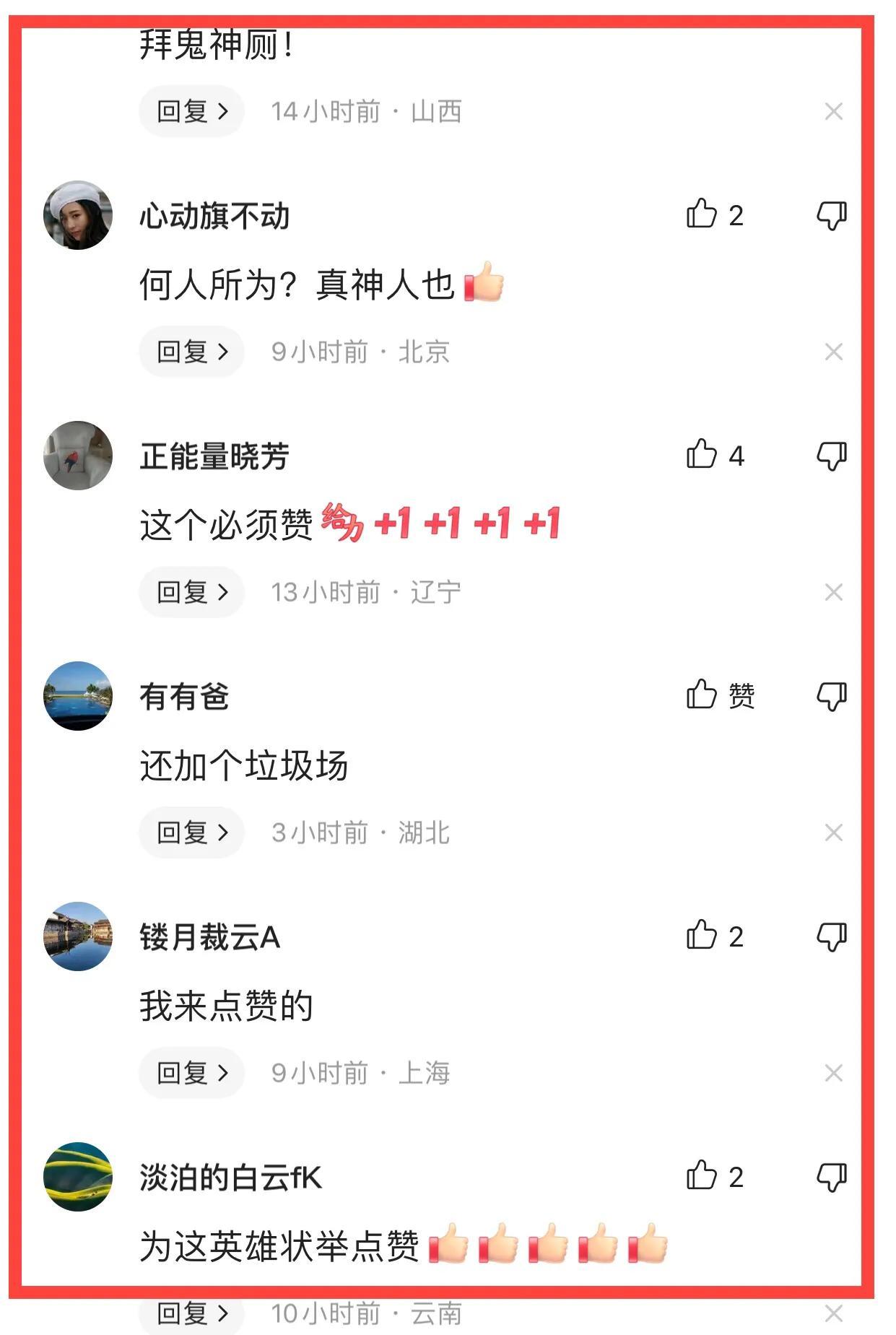Dislike 淡泊的白云fK's comment

(x=831, y=1177)
